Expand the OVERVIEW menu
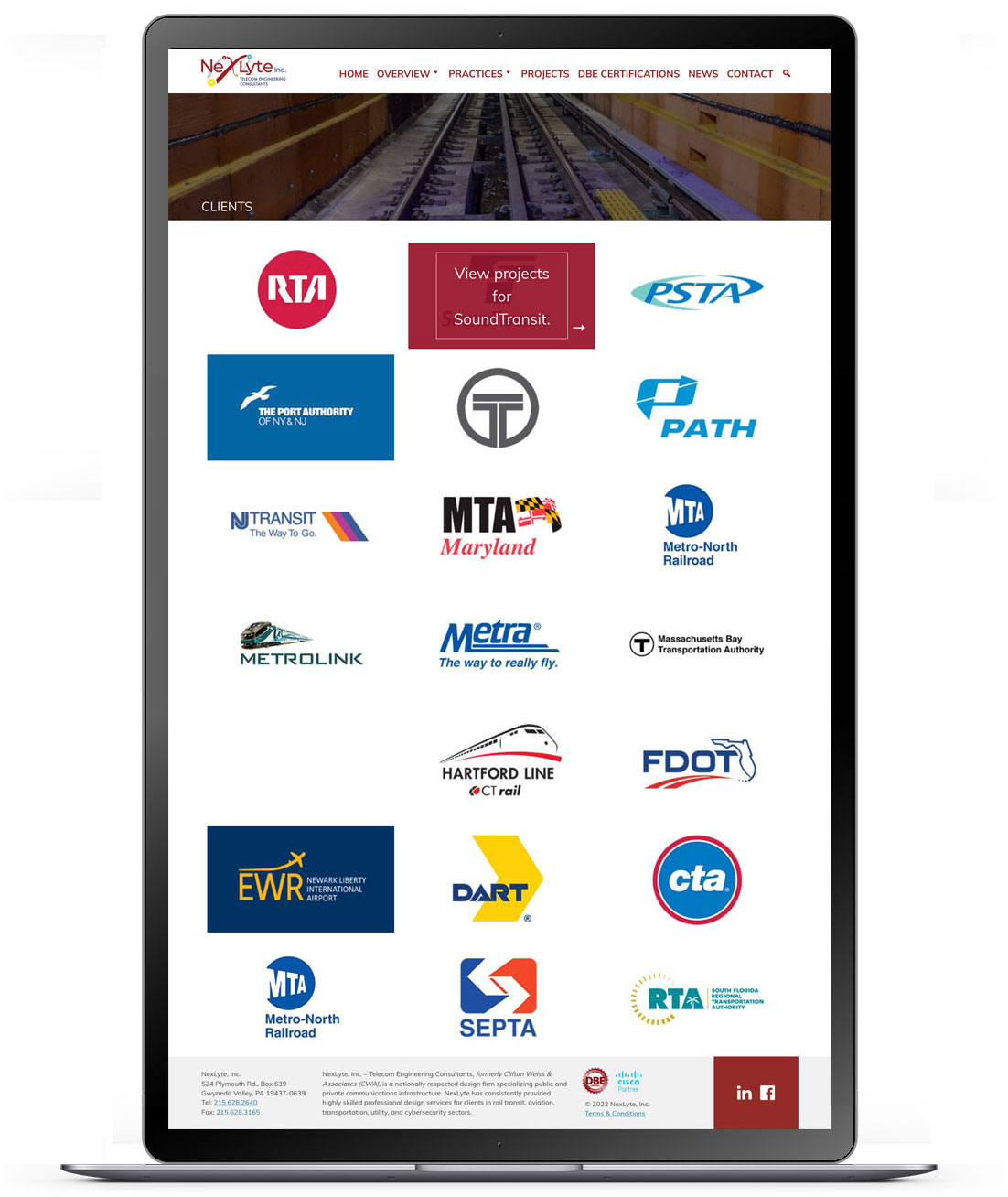The width and height of the screenshot is (1008, 1197). point(407,74)
